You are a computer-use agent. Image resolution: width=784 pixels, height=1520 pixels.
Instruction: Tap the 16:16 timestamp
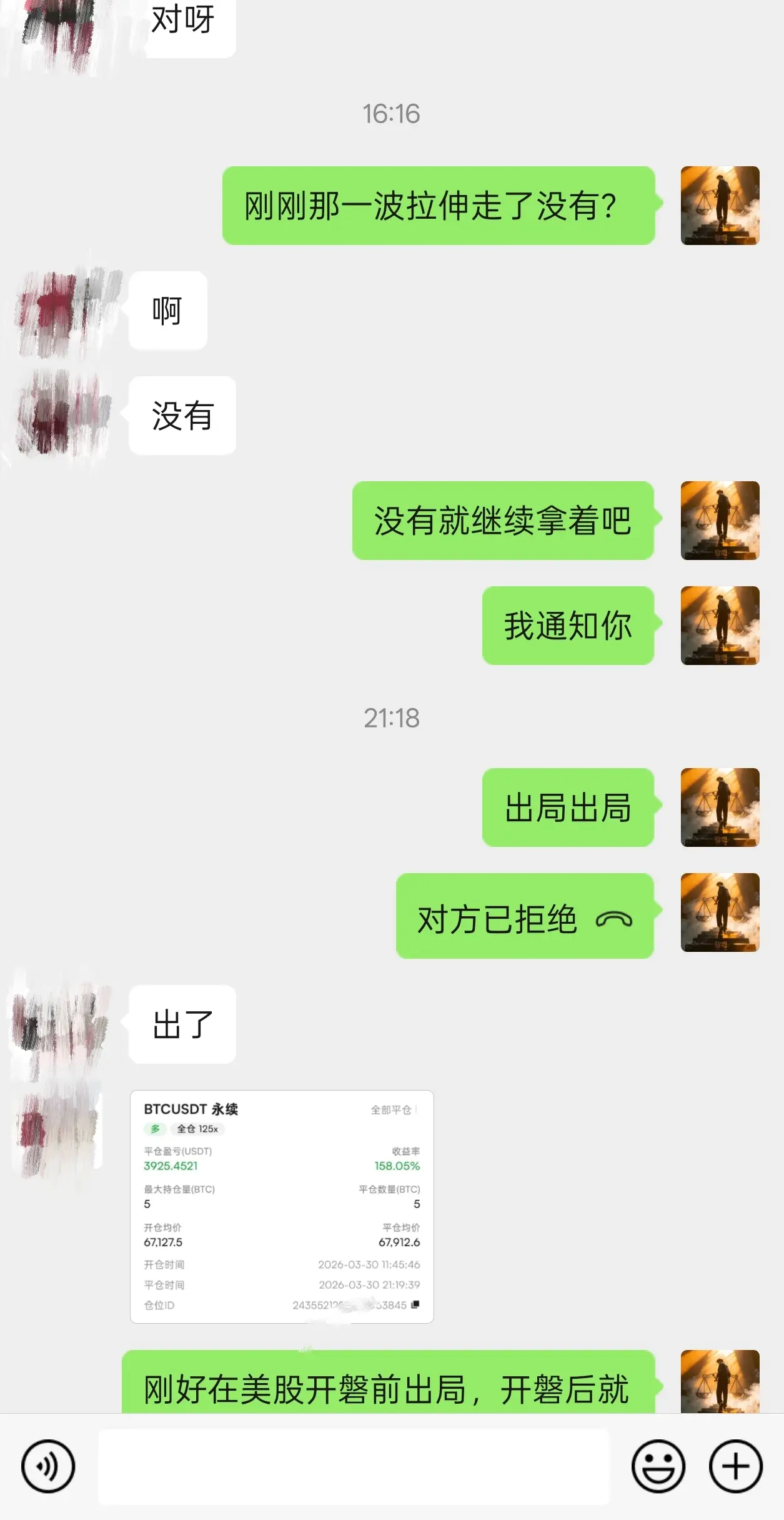tap(391, 114)
